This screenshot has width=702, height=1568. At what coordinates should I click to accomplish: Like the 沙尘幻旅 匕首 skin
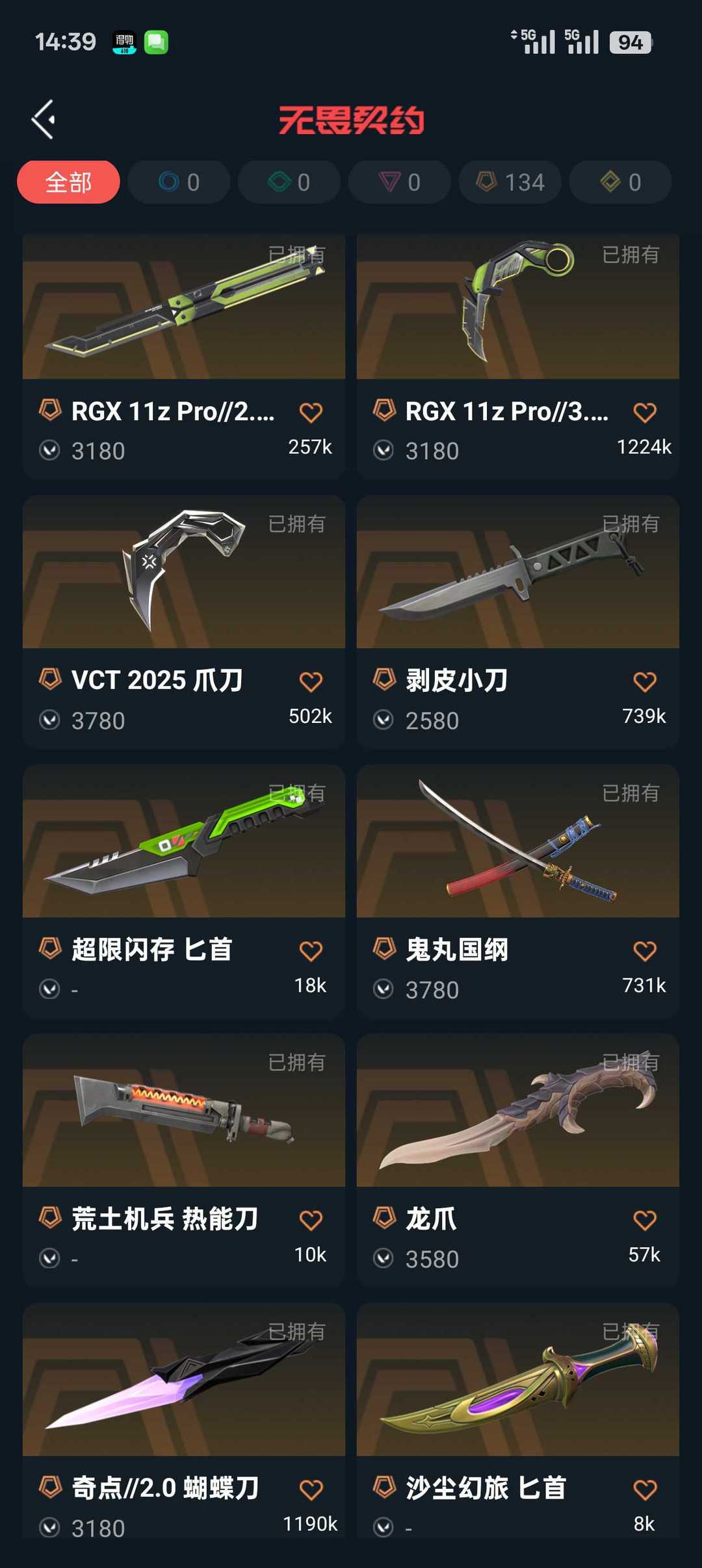click(645, 1489)
